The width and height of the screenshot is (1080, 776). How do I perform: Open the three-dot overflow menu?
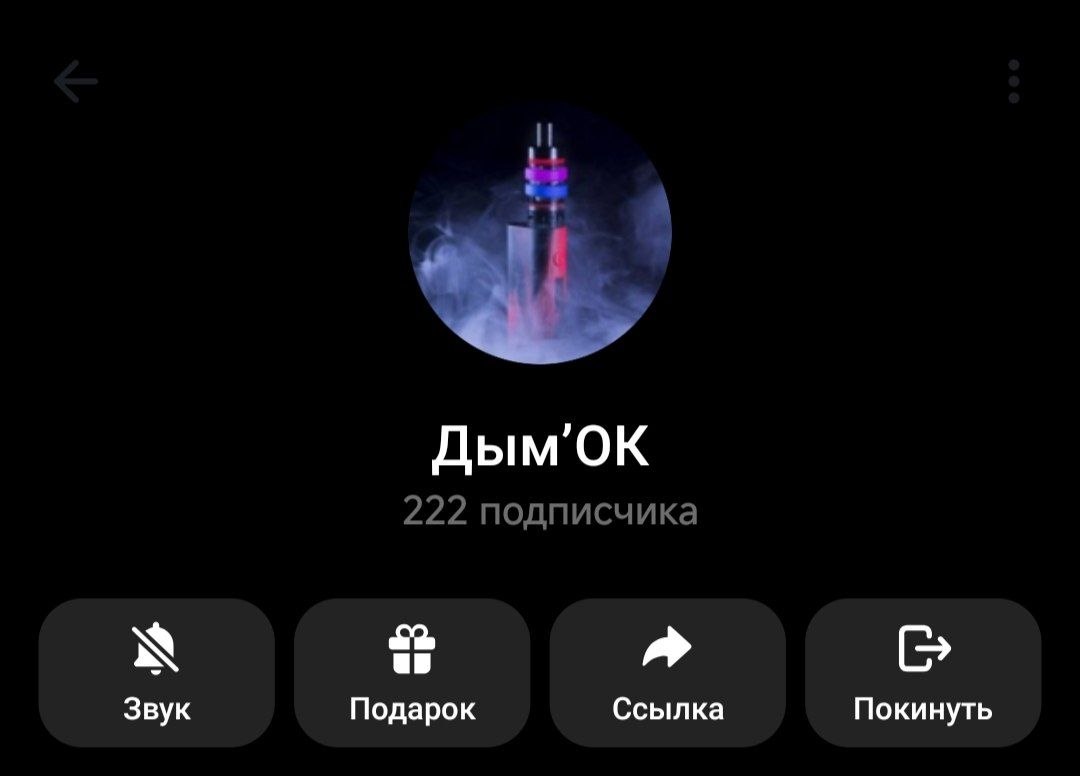1013,81
